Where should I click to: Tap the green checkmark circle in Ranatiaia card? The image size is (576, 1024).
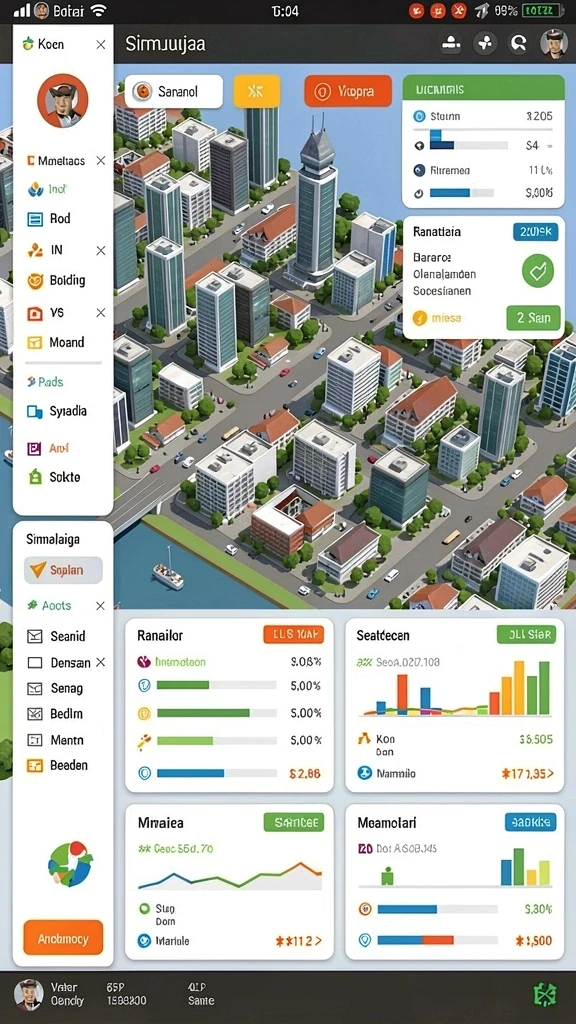point(537,270)
